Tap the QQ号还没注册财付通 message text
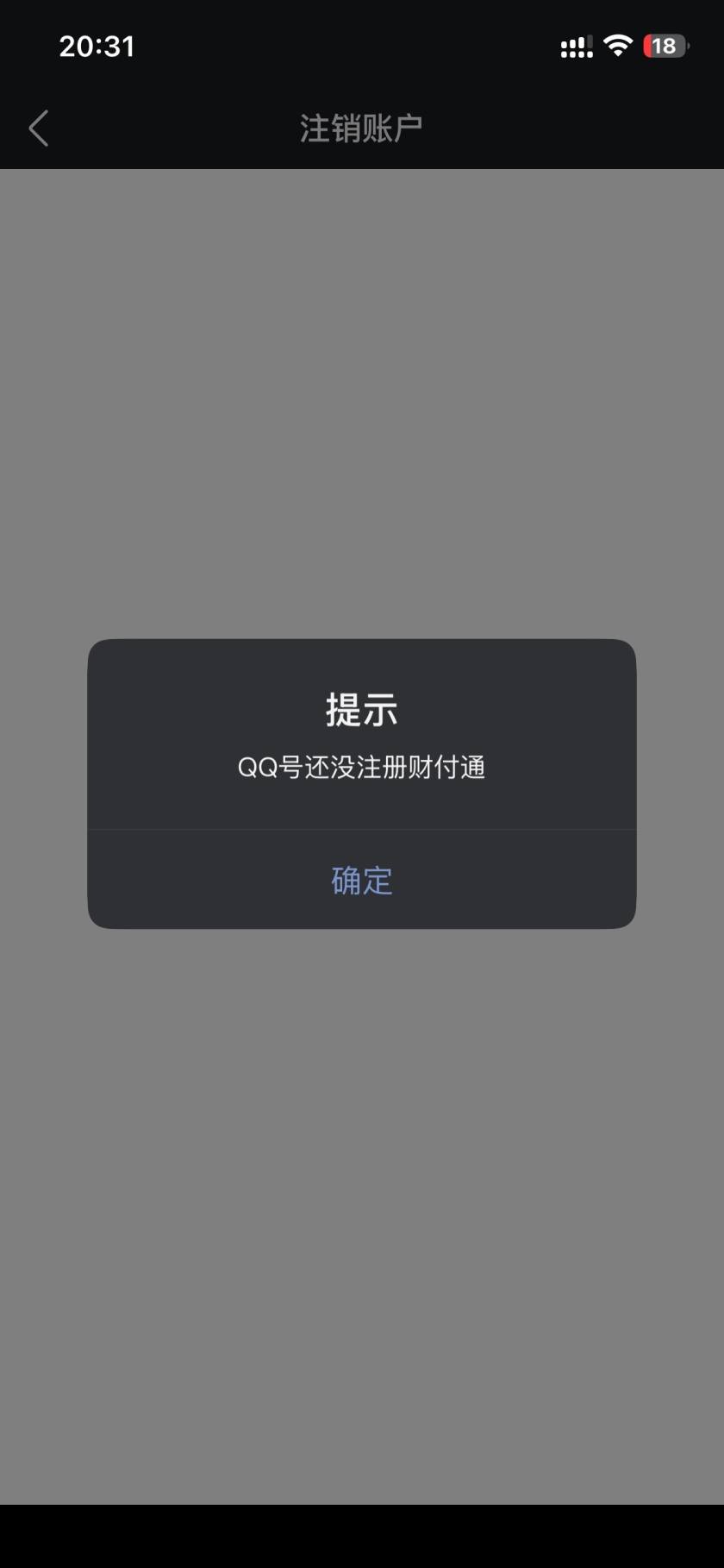 [361, 767]
